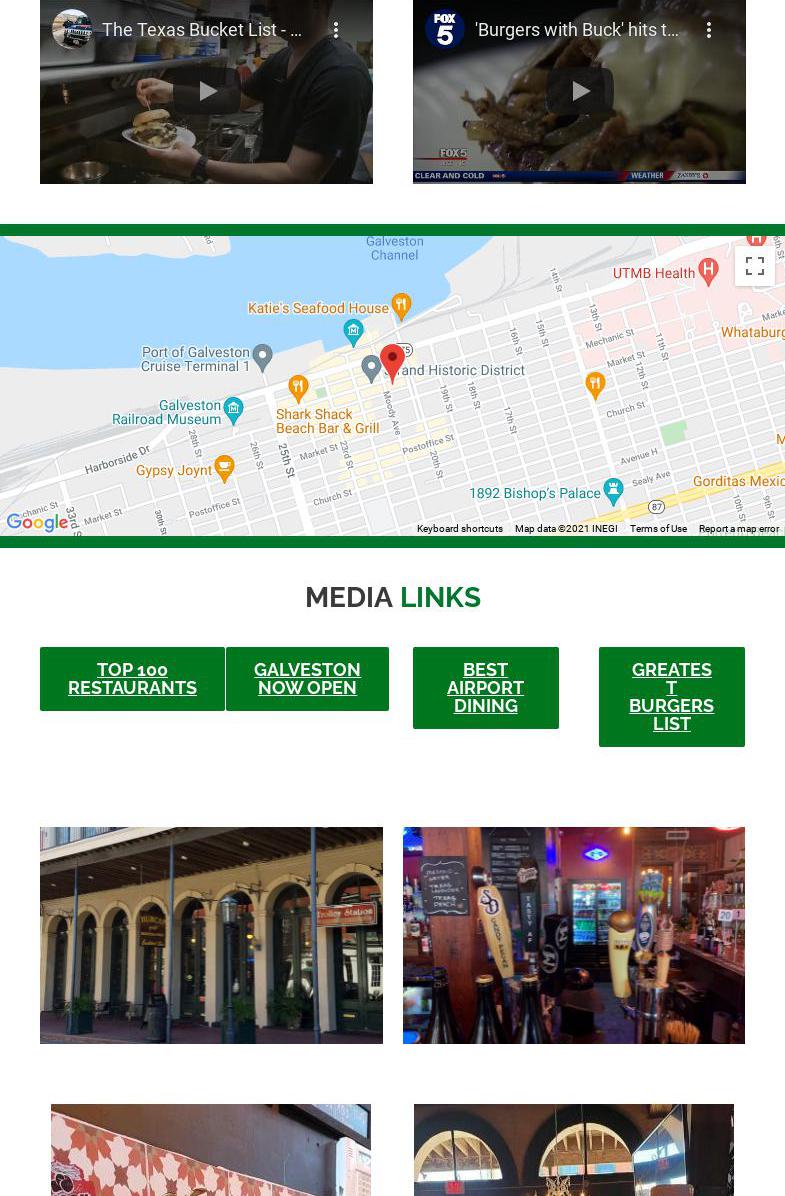Select Katie's Seafood House on map
785x1196 pixels.
(400, 305)
